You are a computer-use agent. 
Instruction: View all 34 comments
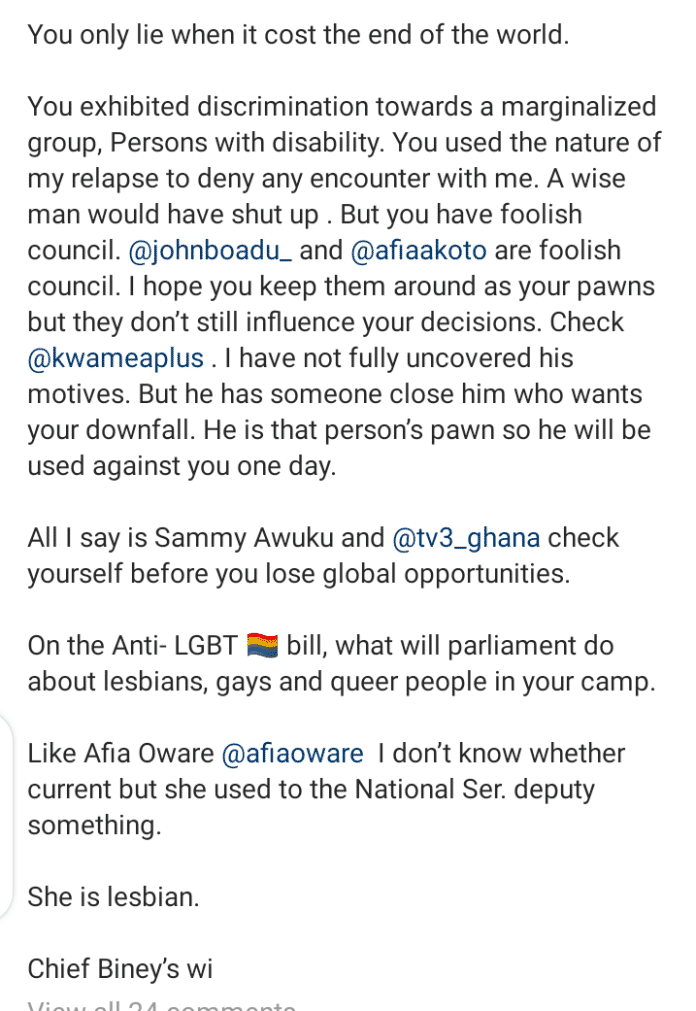point(162,1005)
